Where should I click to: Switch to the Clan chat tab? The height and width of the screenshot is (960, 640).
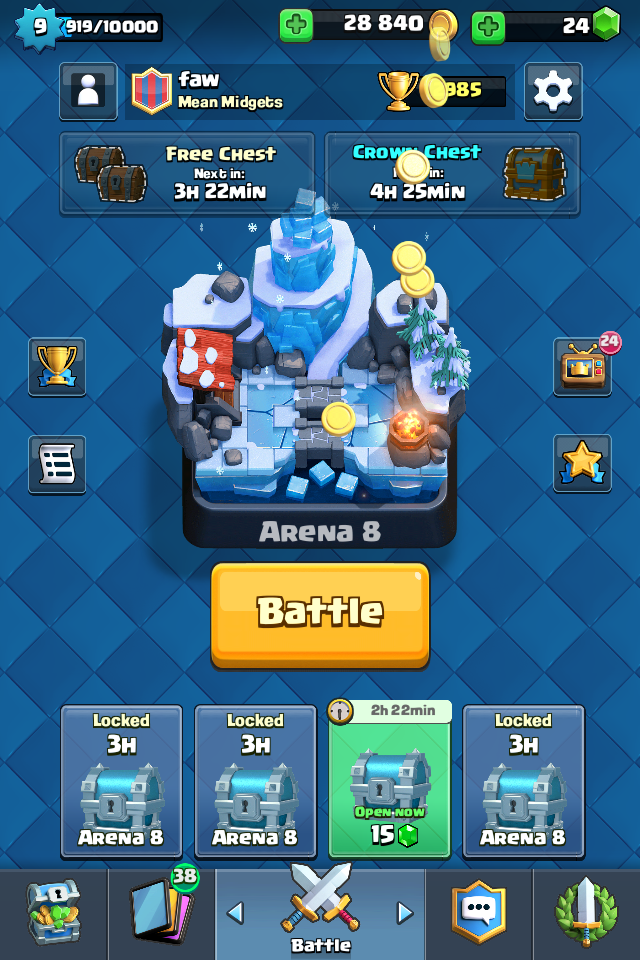click(x=478, y=914)
